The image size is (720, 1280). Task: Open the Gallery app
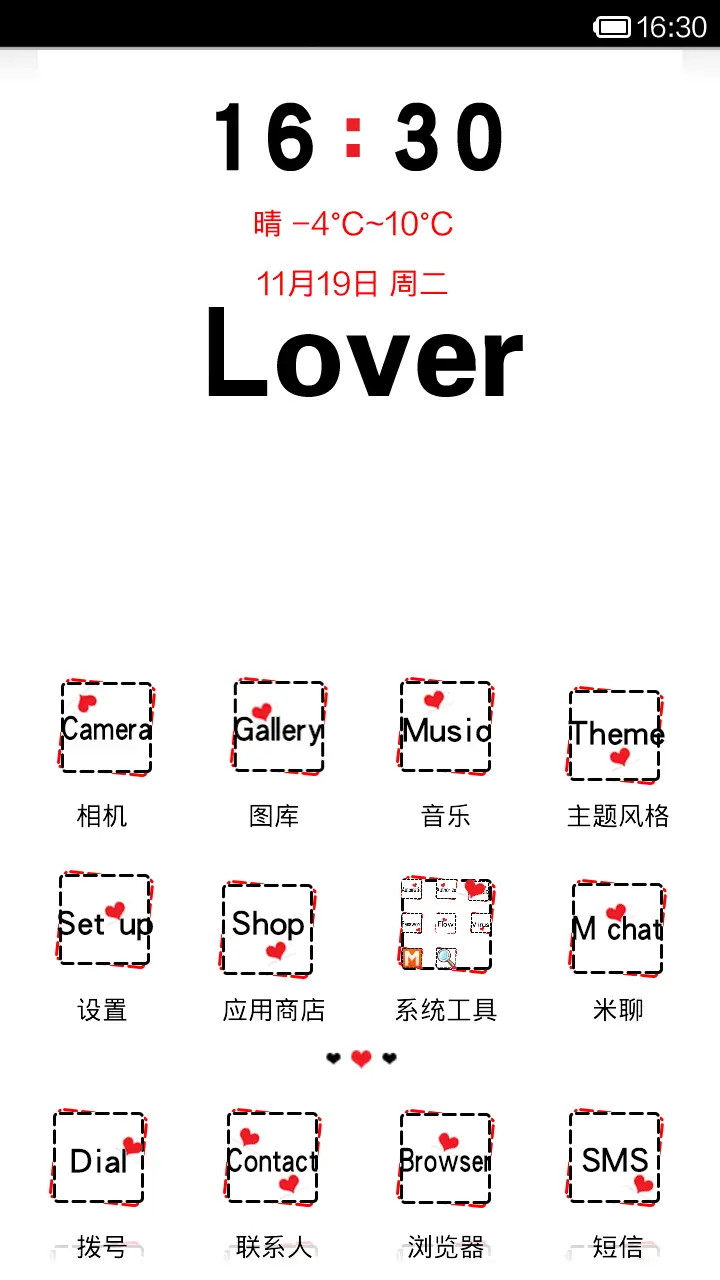click(278, 727)
